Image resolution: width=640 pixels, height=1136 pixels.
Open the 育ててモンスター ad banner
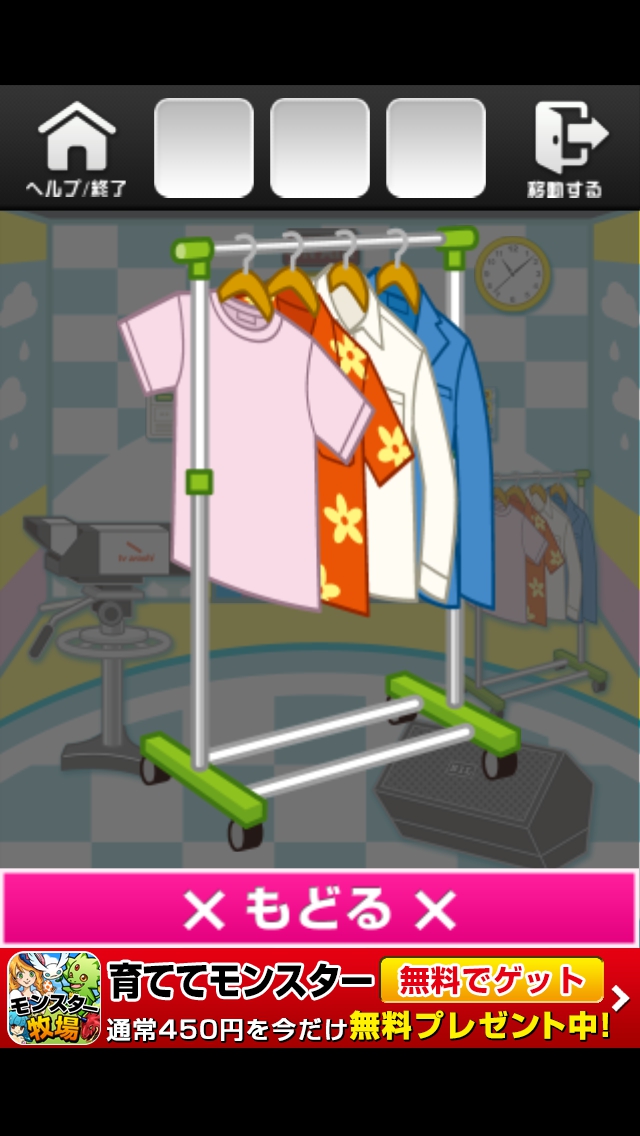point(240,997)
